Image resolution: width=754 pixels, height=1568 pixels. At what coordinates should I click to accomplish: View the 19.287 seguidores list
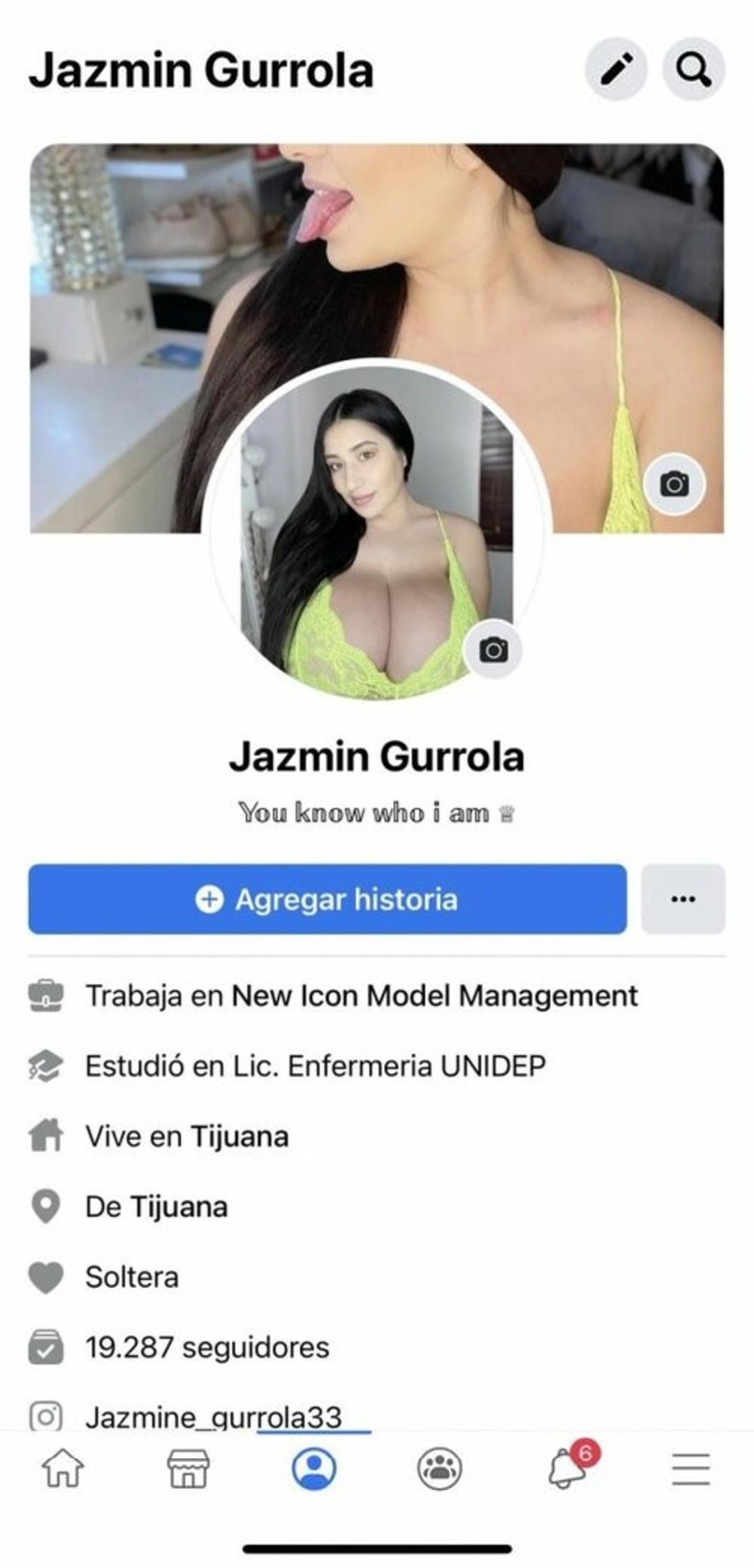click(207, 1347)
